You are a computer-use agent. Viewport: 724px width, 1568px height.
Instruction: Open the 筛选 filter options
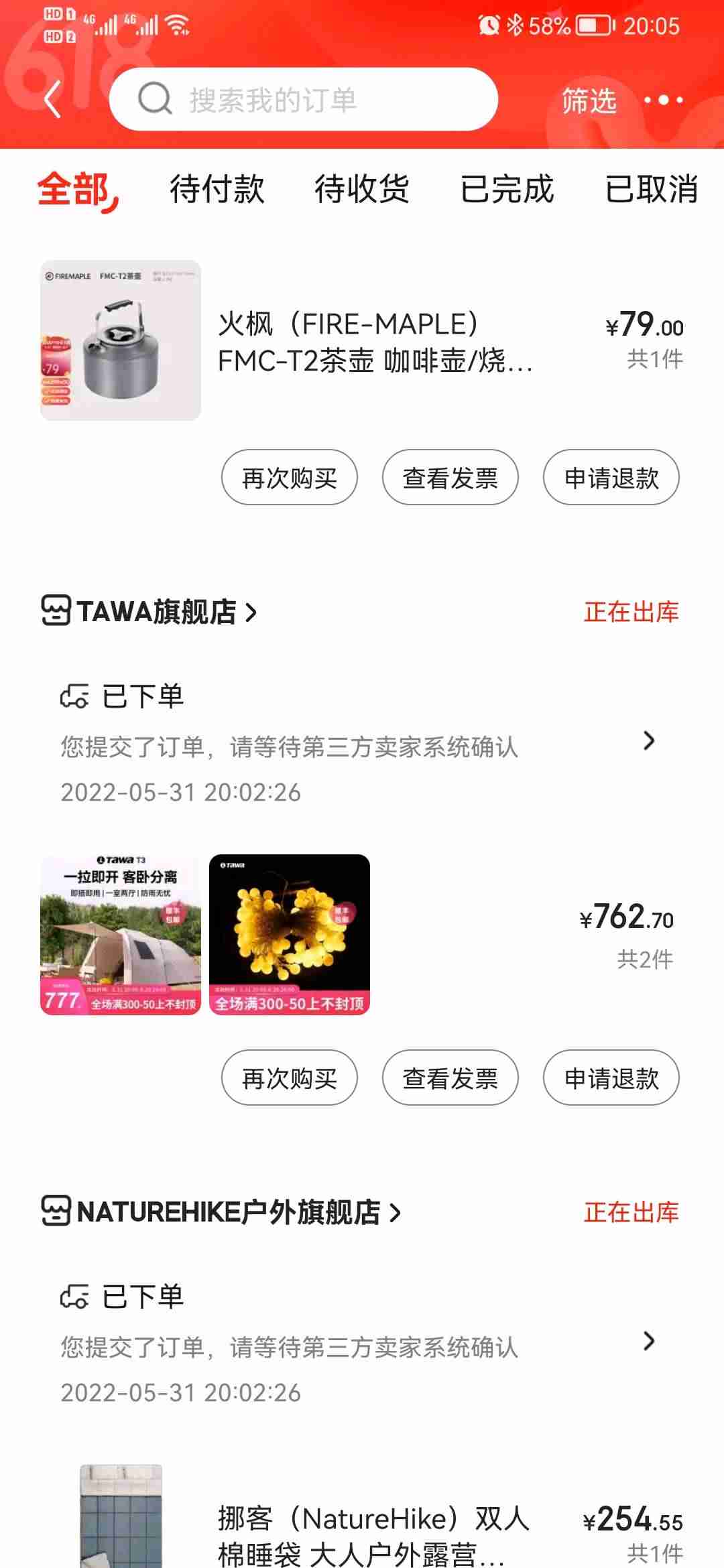(589, 101)
